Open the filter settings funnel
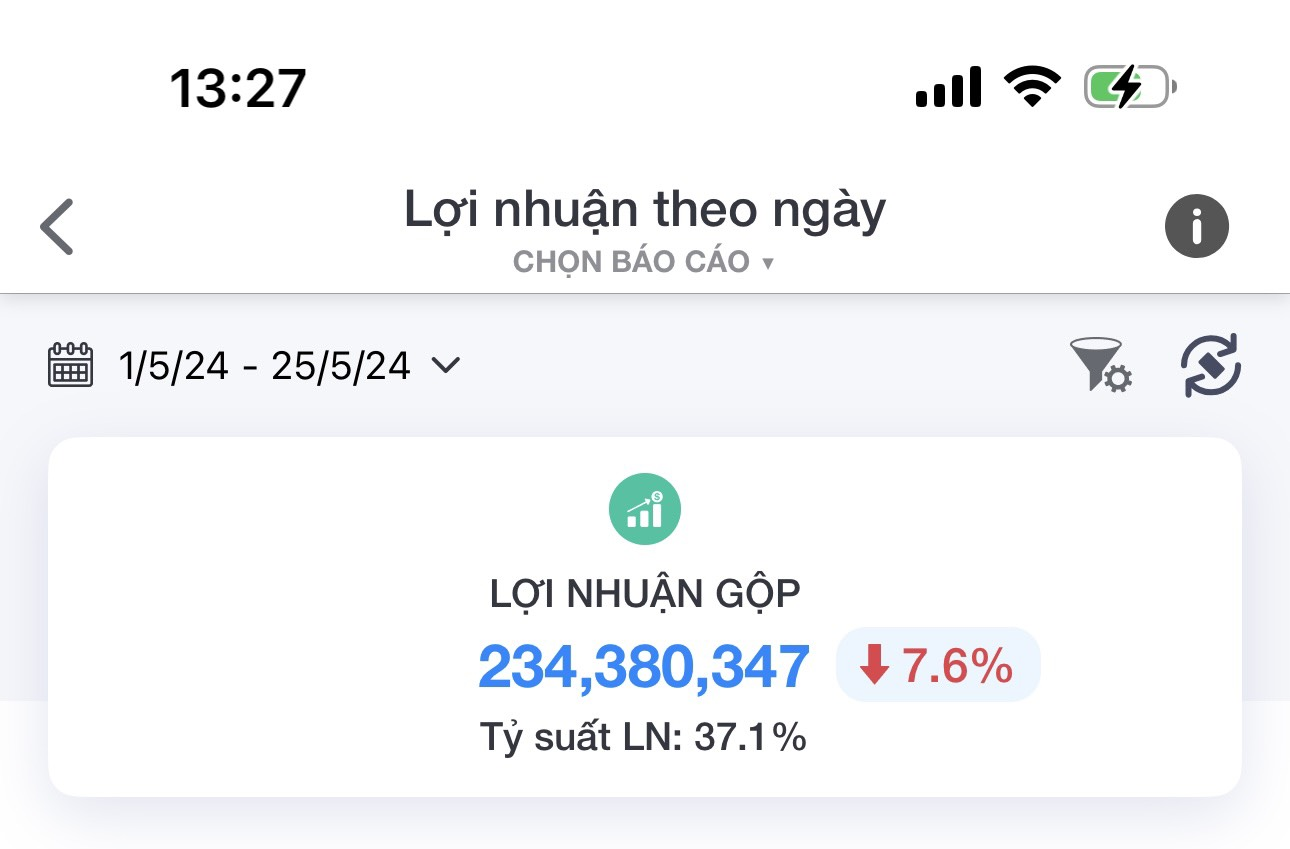Viewport: 1290px width, 849px height. click(x=1100, y=365)
